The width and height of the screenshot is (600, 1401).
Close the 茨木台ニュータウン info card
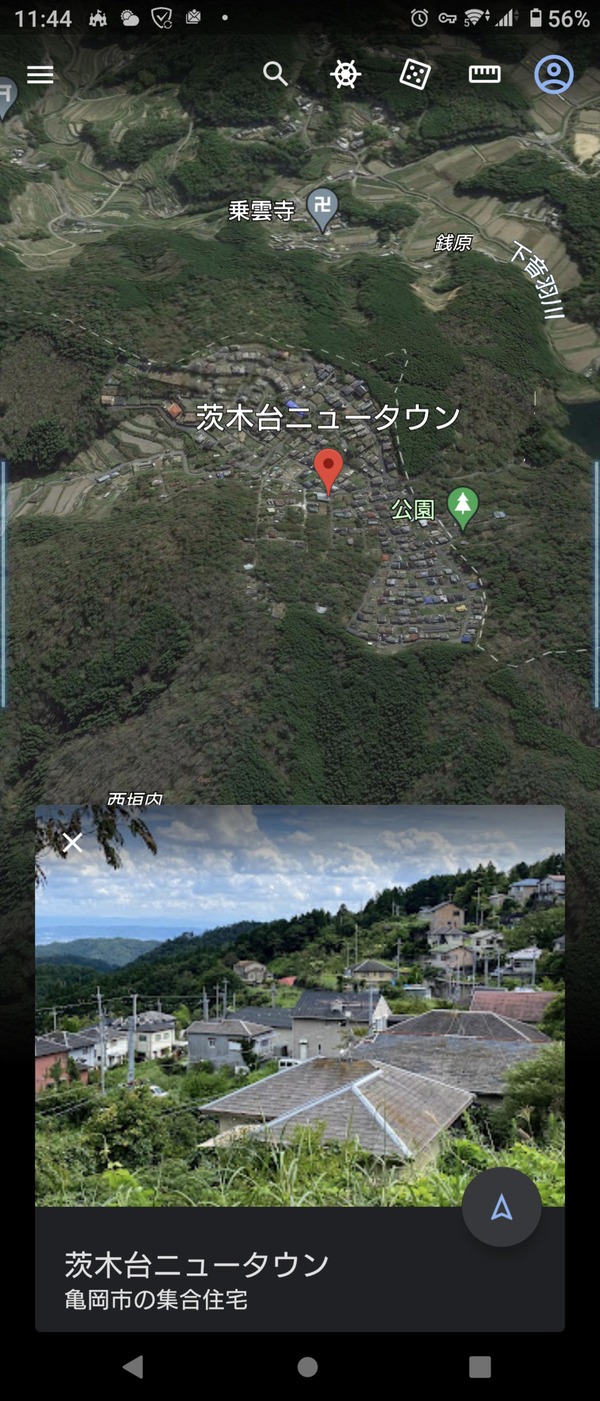pyautogui.click(x=72, y=842)
